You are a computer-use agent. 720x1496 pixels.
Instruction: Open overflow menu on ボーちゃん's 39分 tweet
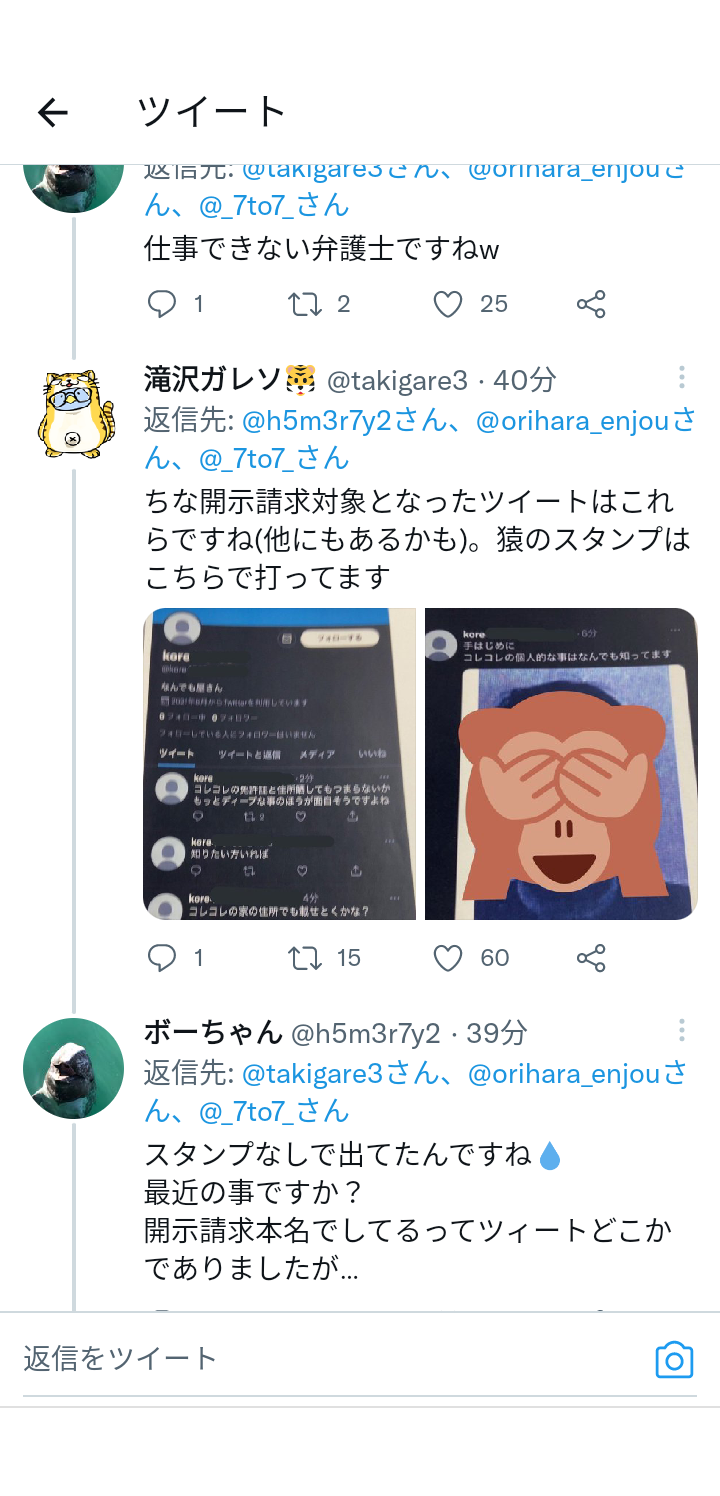point(681,1030)
